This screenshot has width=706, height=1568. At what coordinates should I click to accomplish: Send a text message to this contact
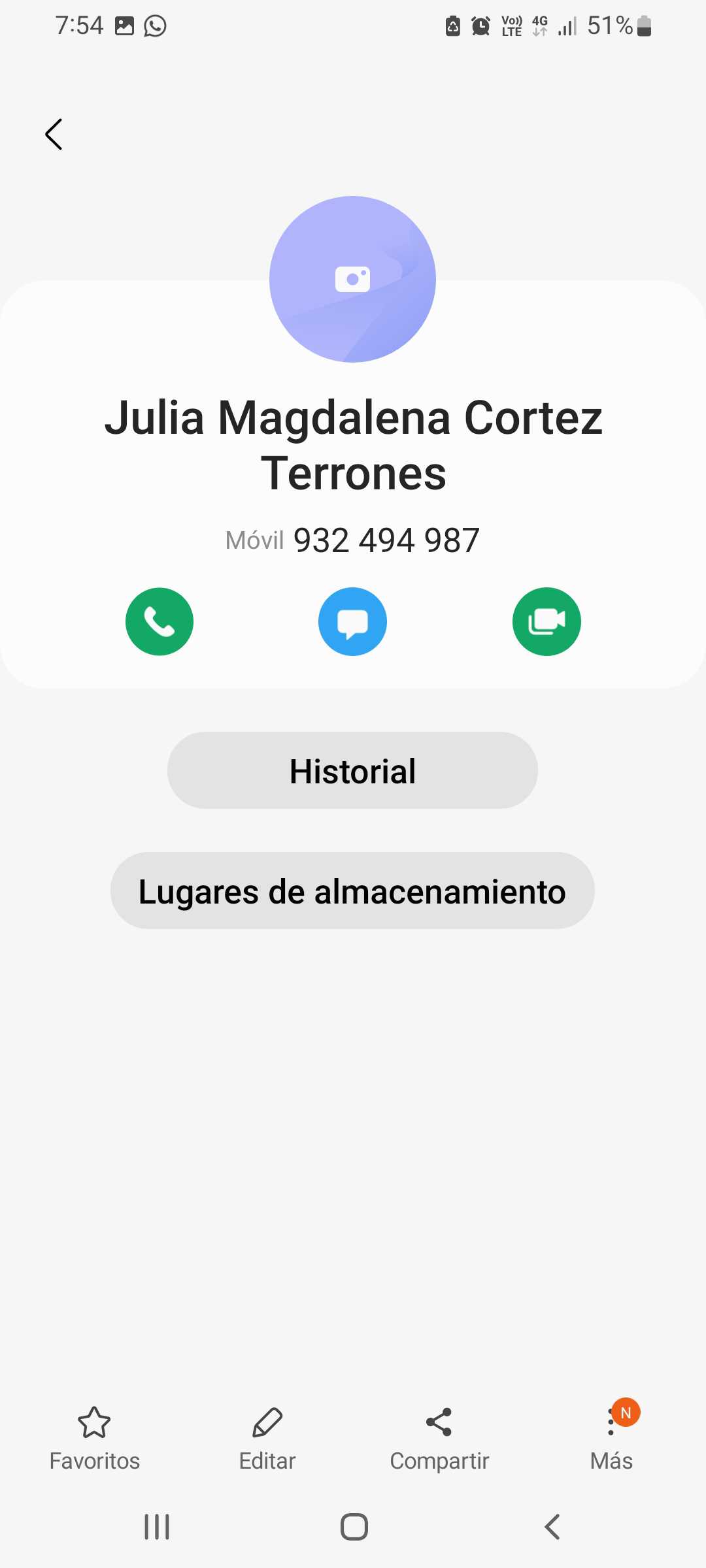(x=352, y=621)
